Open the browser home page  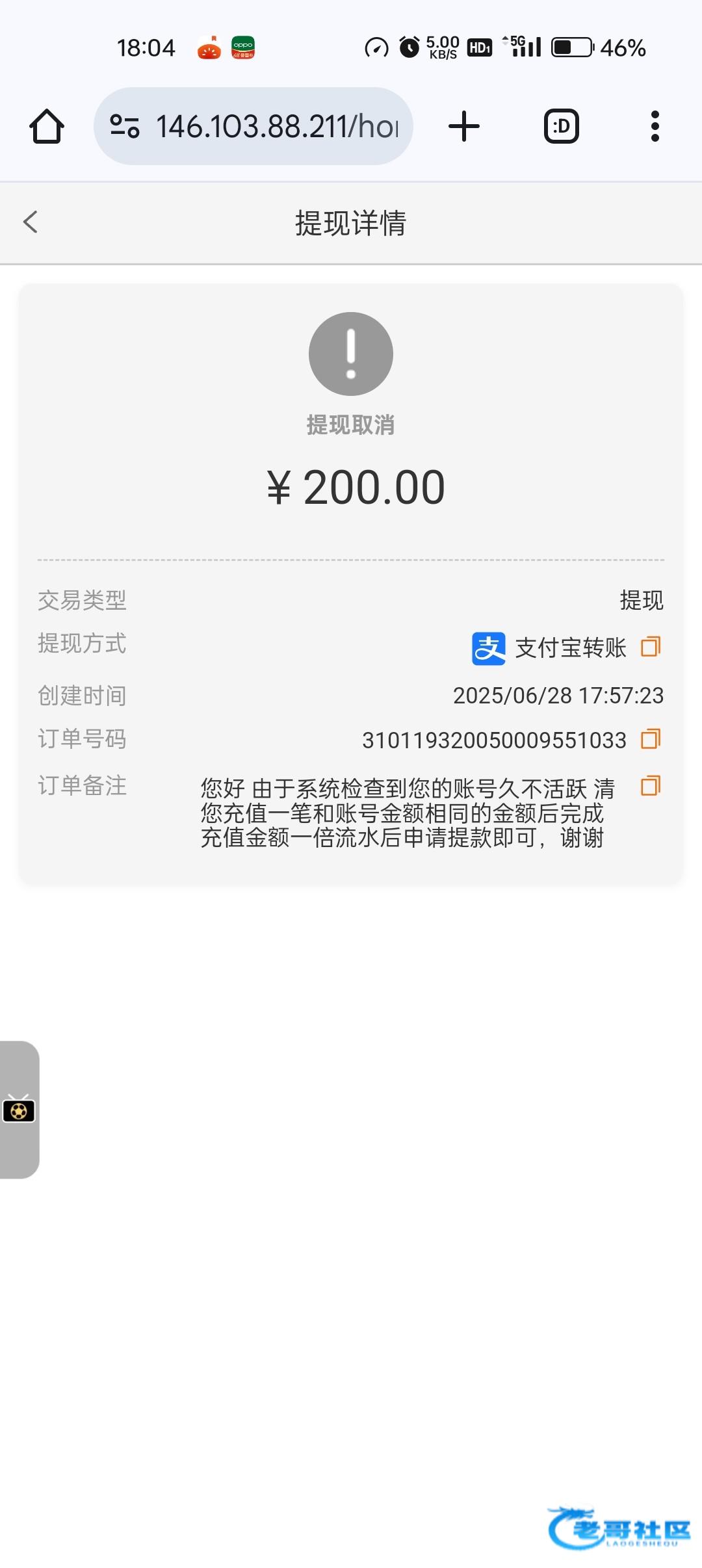47,126
